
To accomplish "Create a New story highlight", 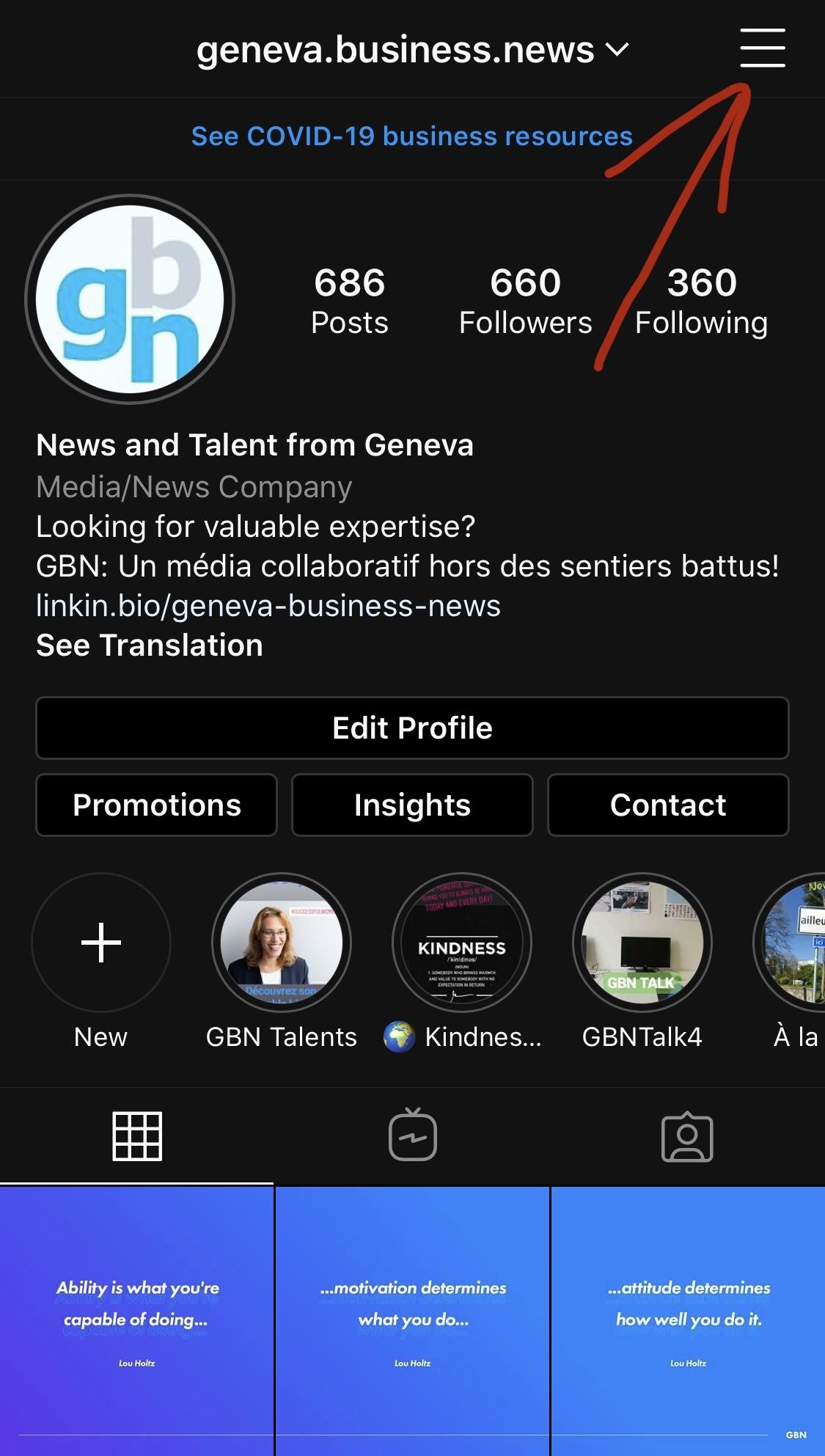I will pos(101,943).
